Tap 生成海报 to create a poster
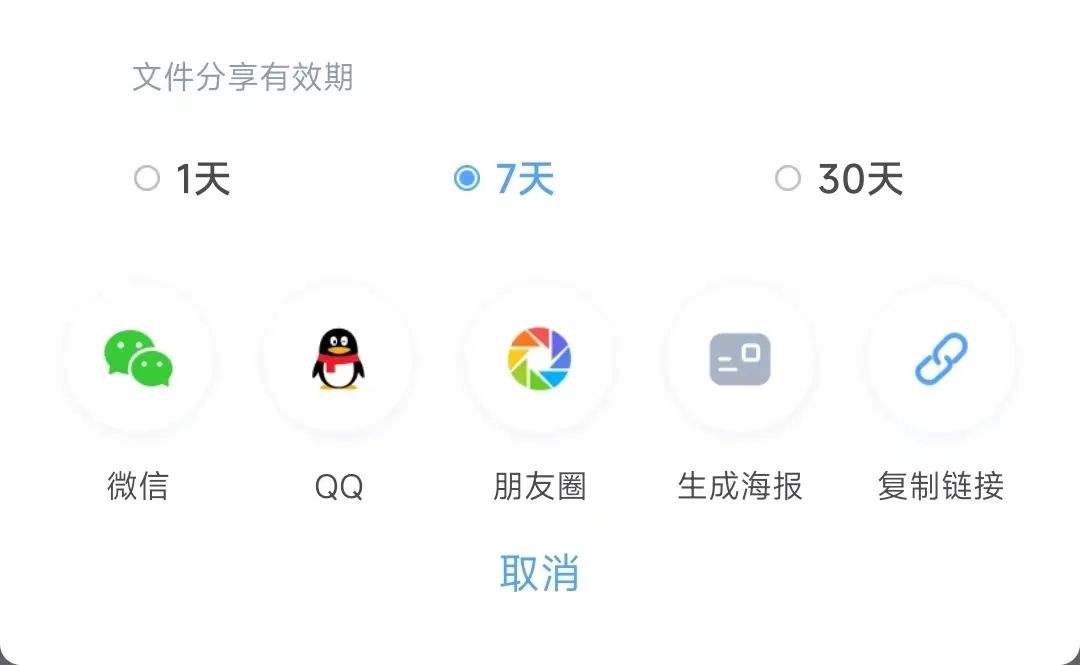This screenshot has height=665, width=1080. point(740,359)
